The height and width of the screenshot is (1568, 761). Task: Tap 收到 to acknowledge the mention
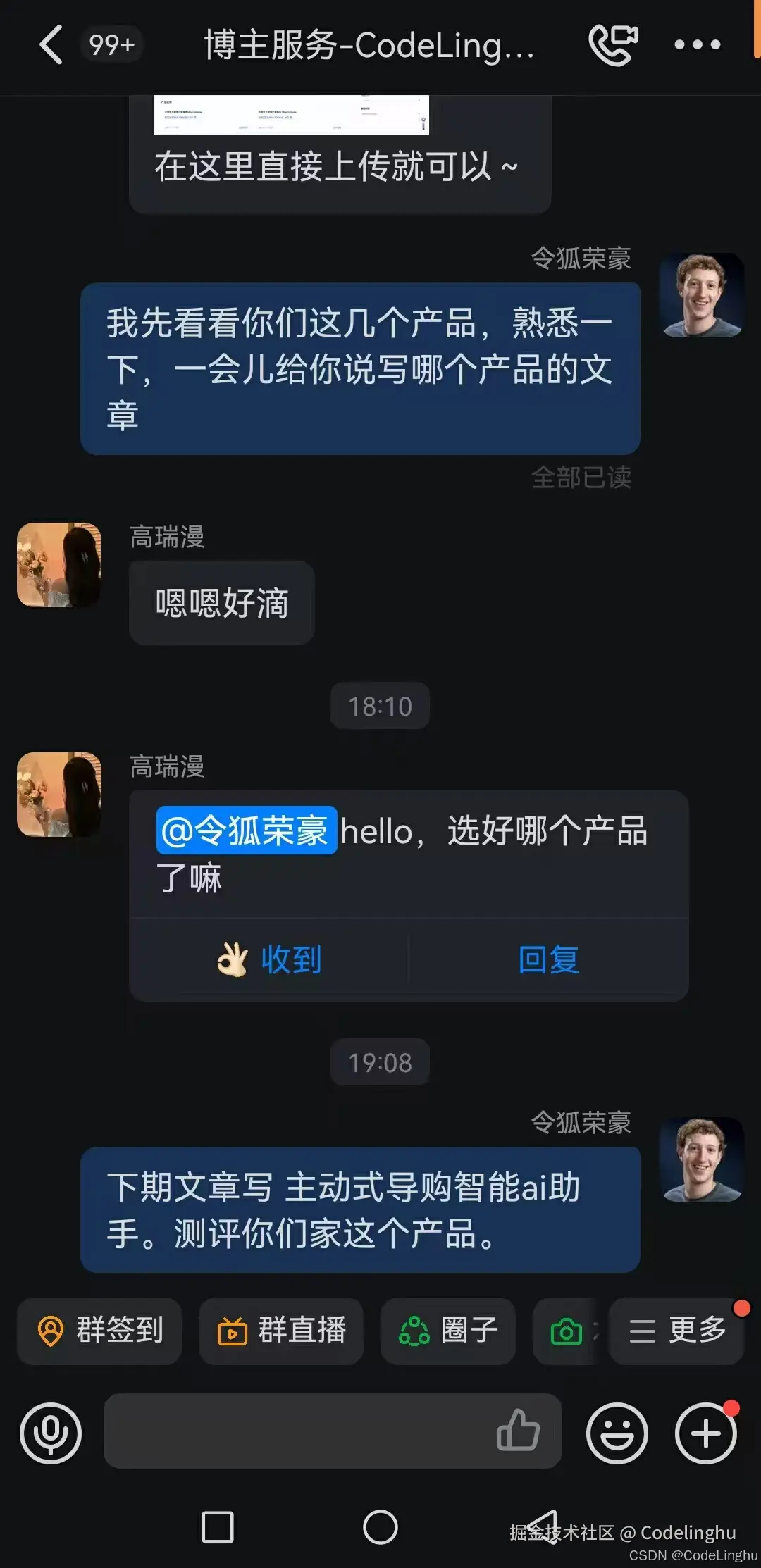(269, 959)
